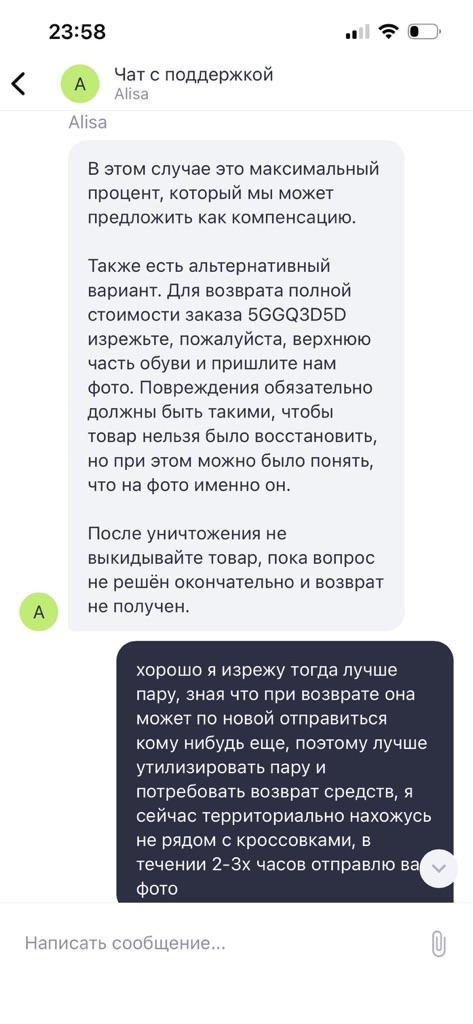Attach a file with the paperclip icon

pyautogui.click(x=438, y=944)
